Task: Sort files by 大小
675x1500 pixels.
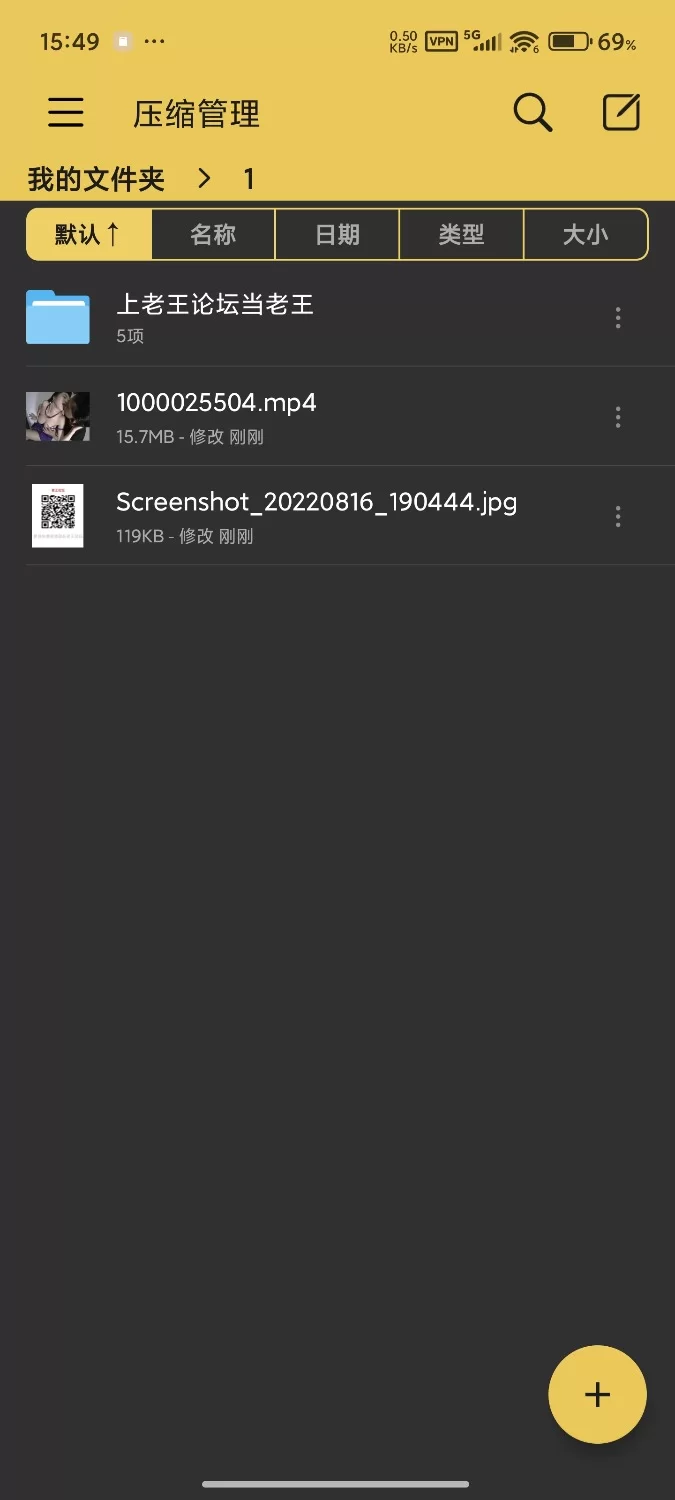Action: pyautogui.click(x=585, y=235)
